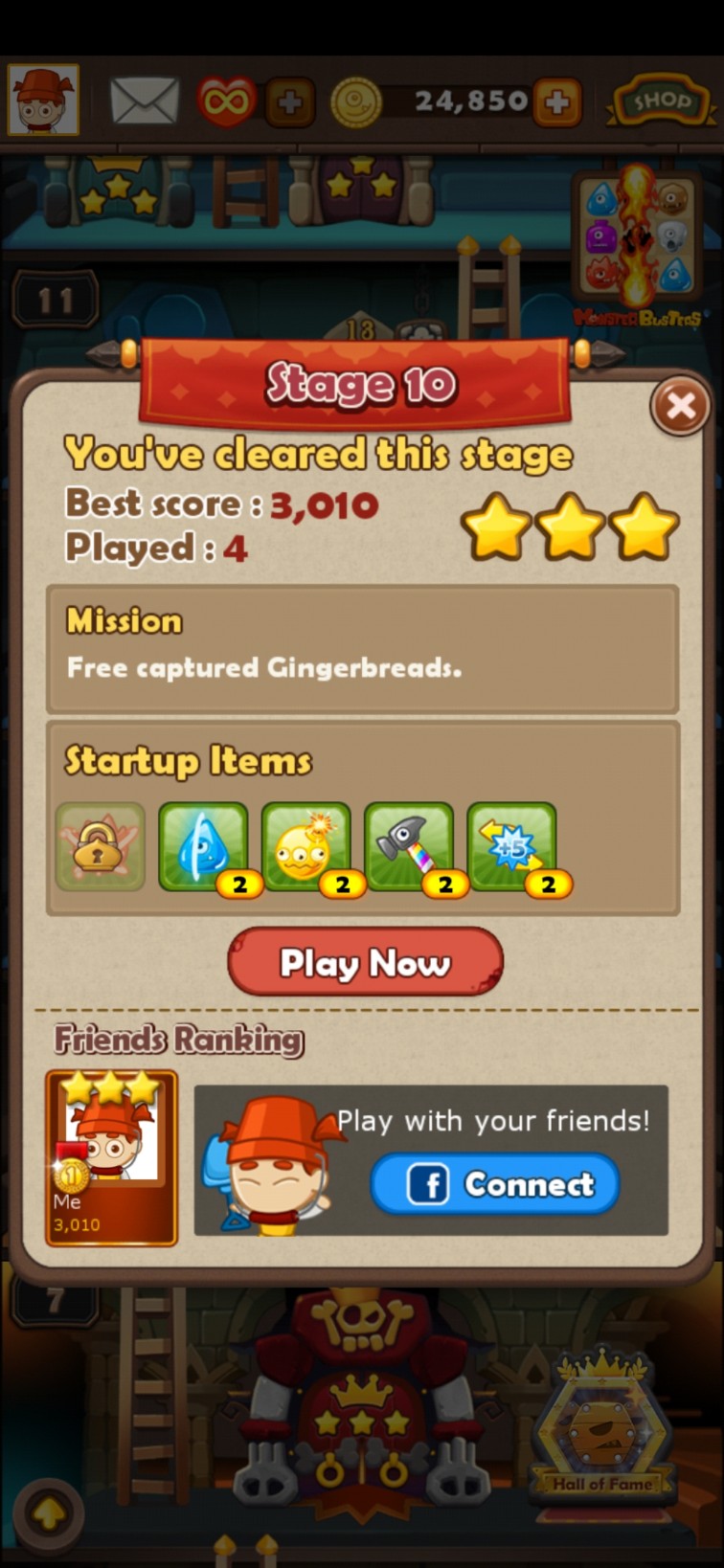Open the player profile avatar
724x1568 pixels.
pyautogui.click(x=43, y=100)
